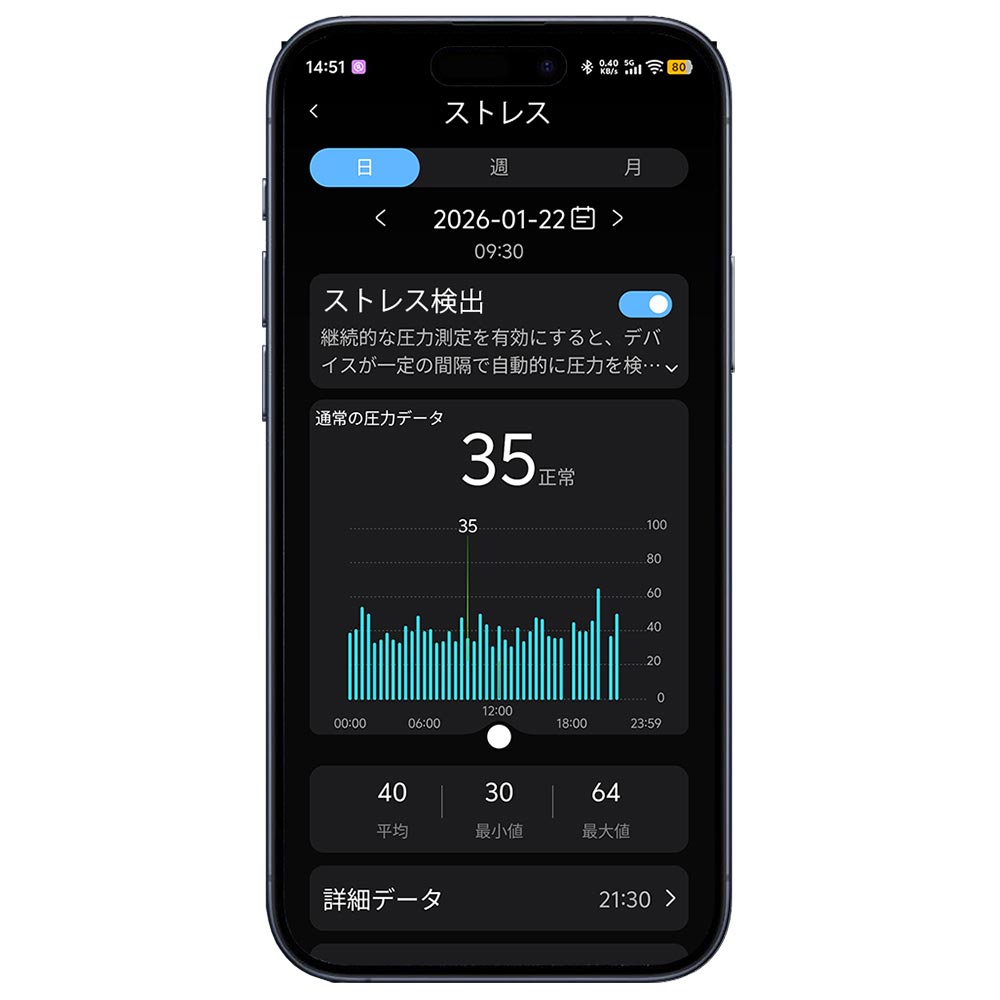Image resolution: width=1000 pixels, height=1000 pixels.
Task: Open 詳細データ row
Action: (x=499, y=899)
